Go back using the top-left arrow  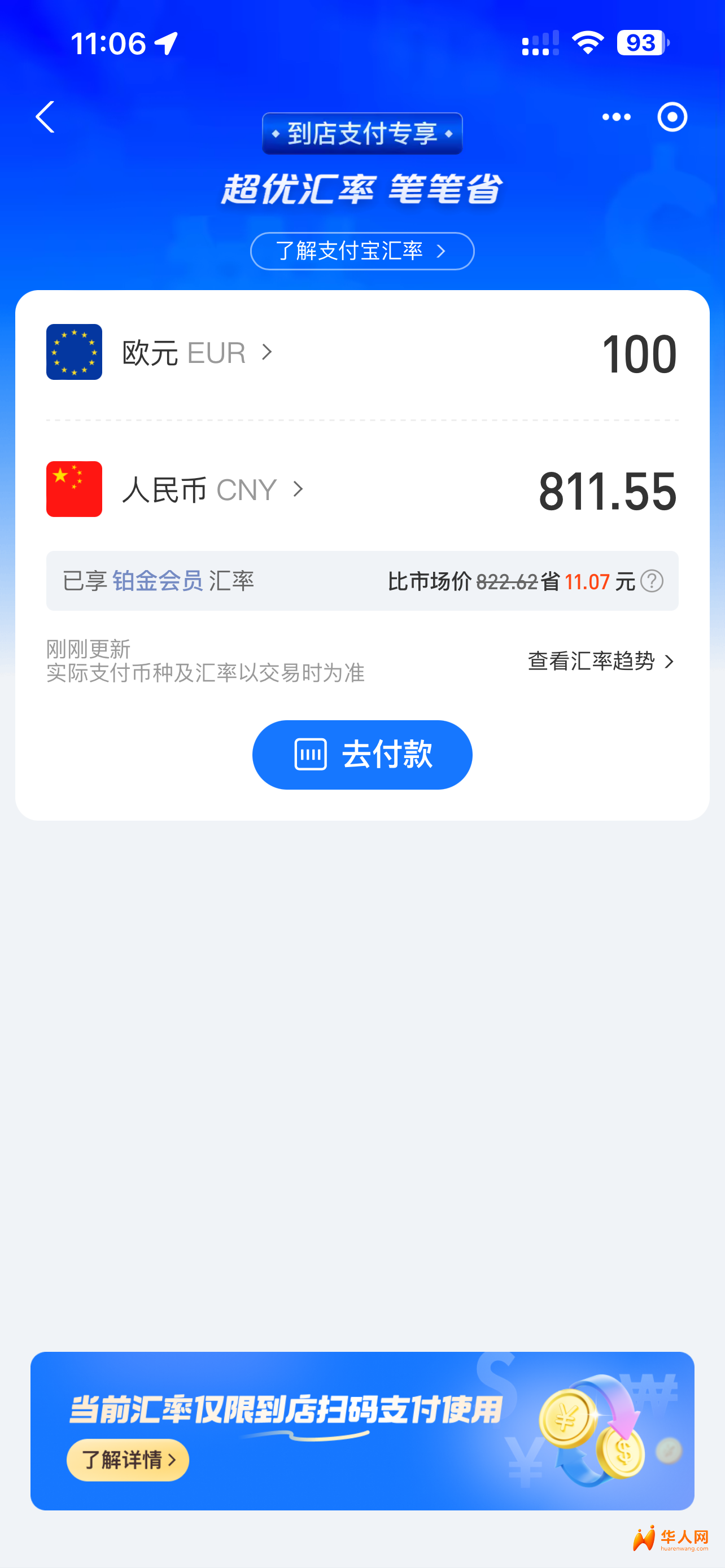click(46, 117)
